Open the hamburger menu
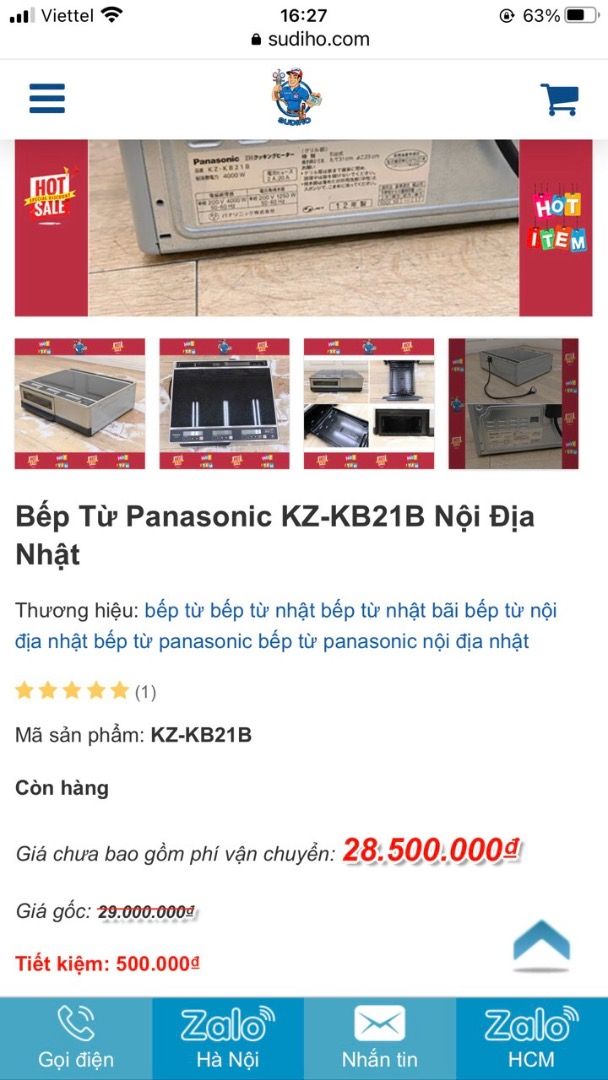Image resolution: width=608 pixels, height=1080 pixels. click(47, 98)
